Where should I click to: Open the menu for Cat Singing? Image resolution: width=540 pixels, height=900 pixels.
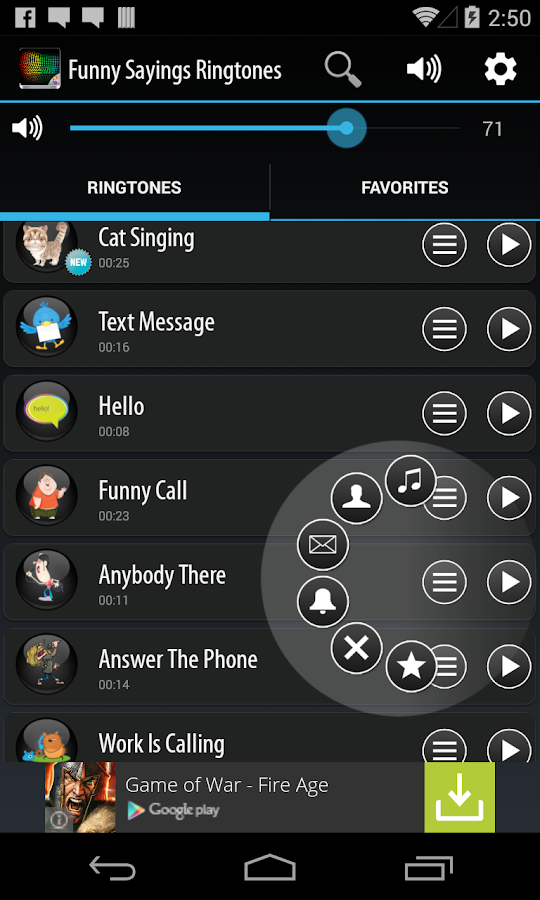click(x=444, y=245)
